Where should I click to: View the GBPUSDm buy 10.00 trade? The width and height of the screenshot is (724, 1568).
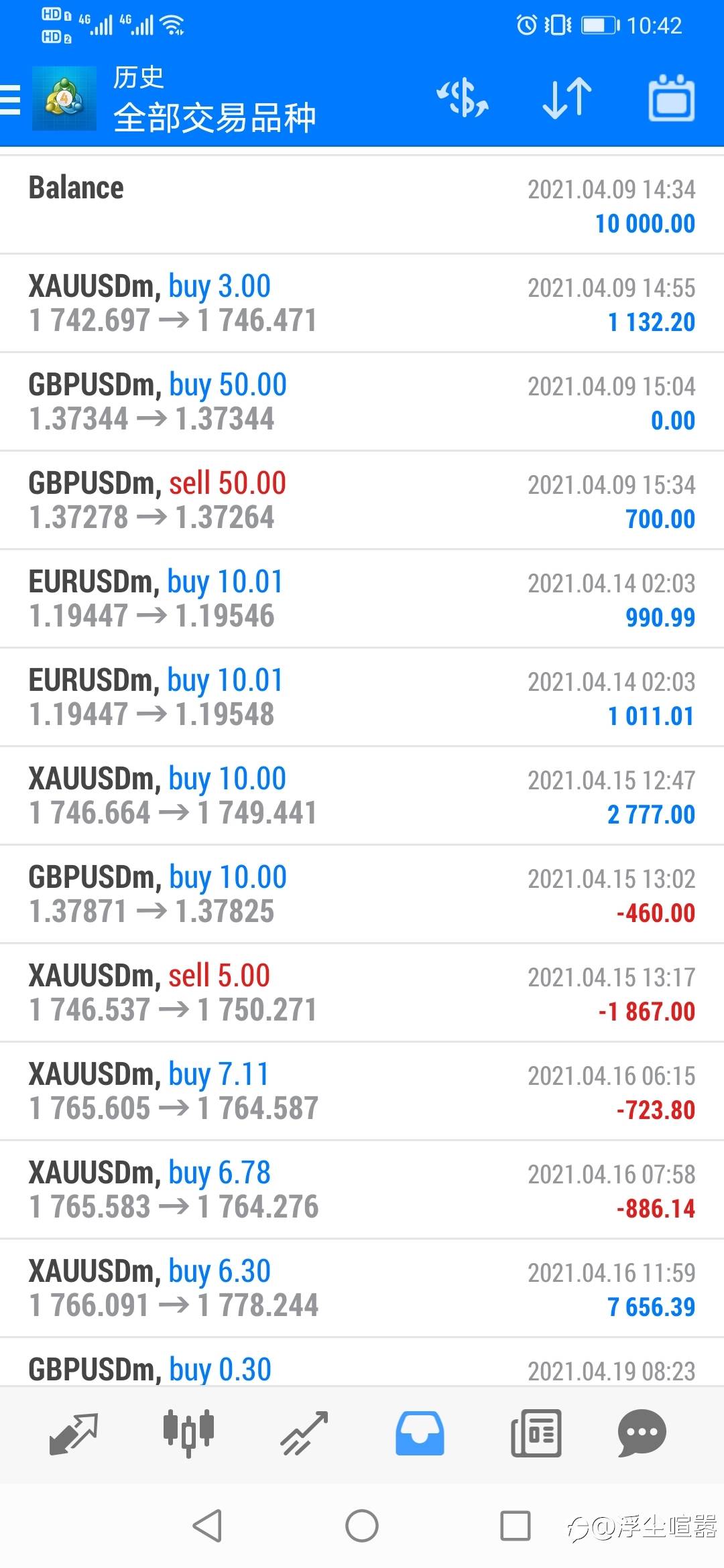tap(362, 895)
